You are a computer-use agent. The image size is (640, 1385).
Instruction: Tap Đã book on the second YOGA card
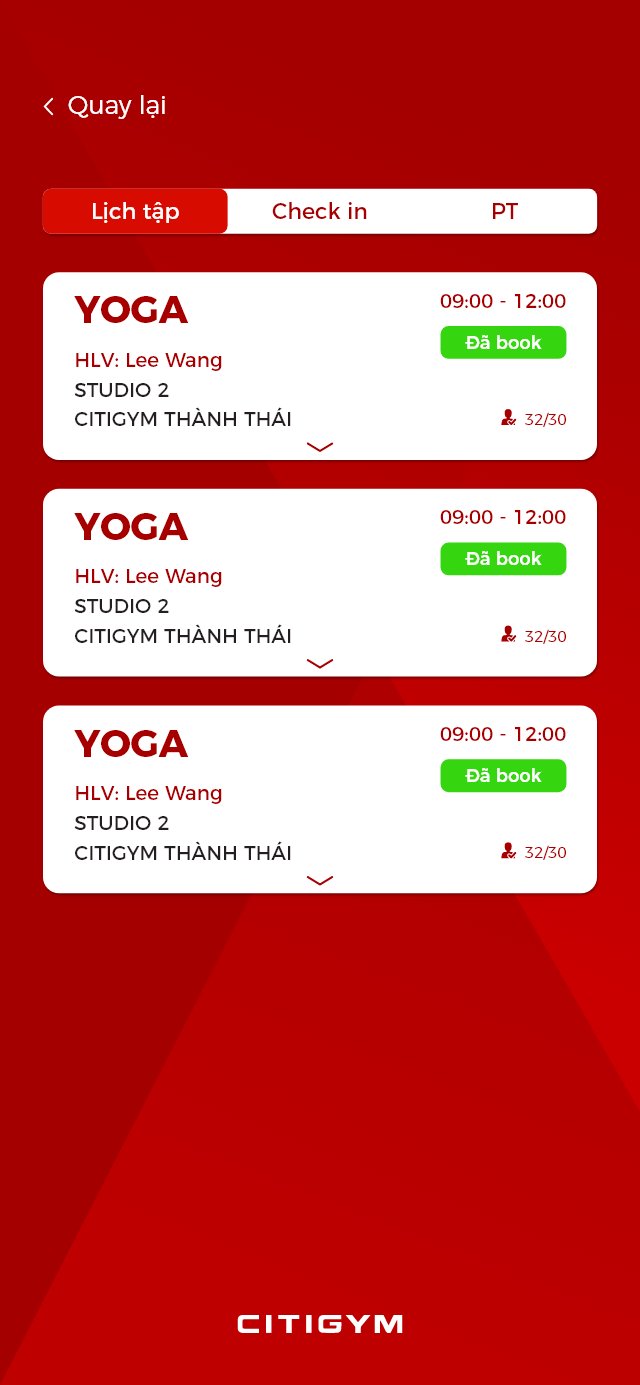pyautogui.click(x=503, y=559)
